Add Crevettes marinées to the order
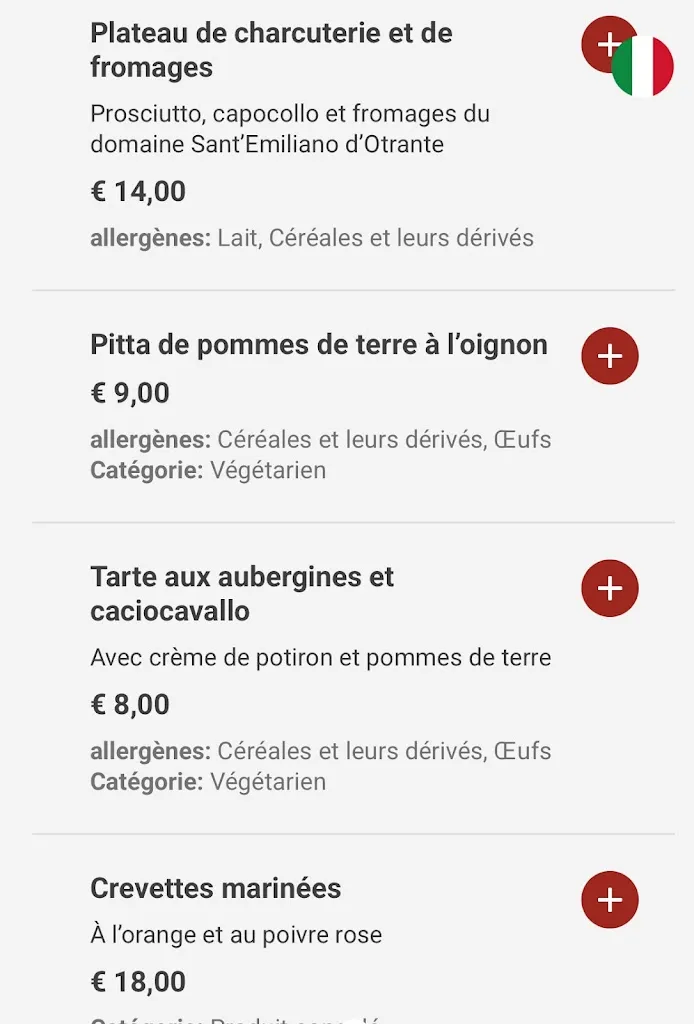The width and height of the screenshot is (694, 1024). pyautogui.click(x=610, y=900)
